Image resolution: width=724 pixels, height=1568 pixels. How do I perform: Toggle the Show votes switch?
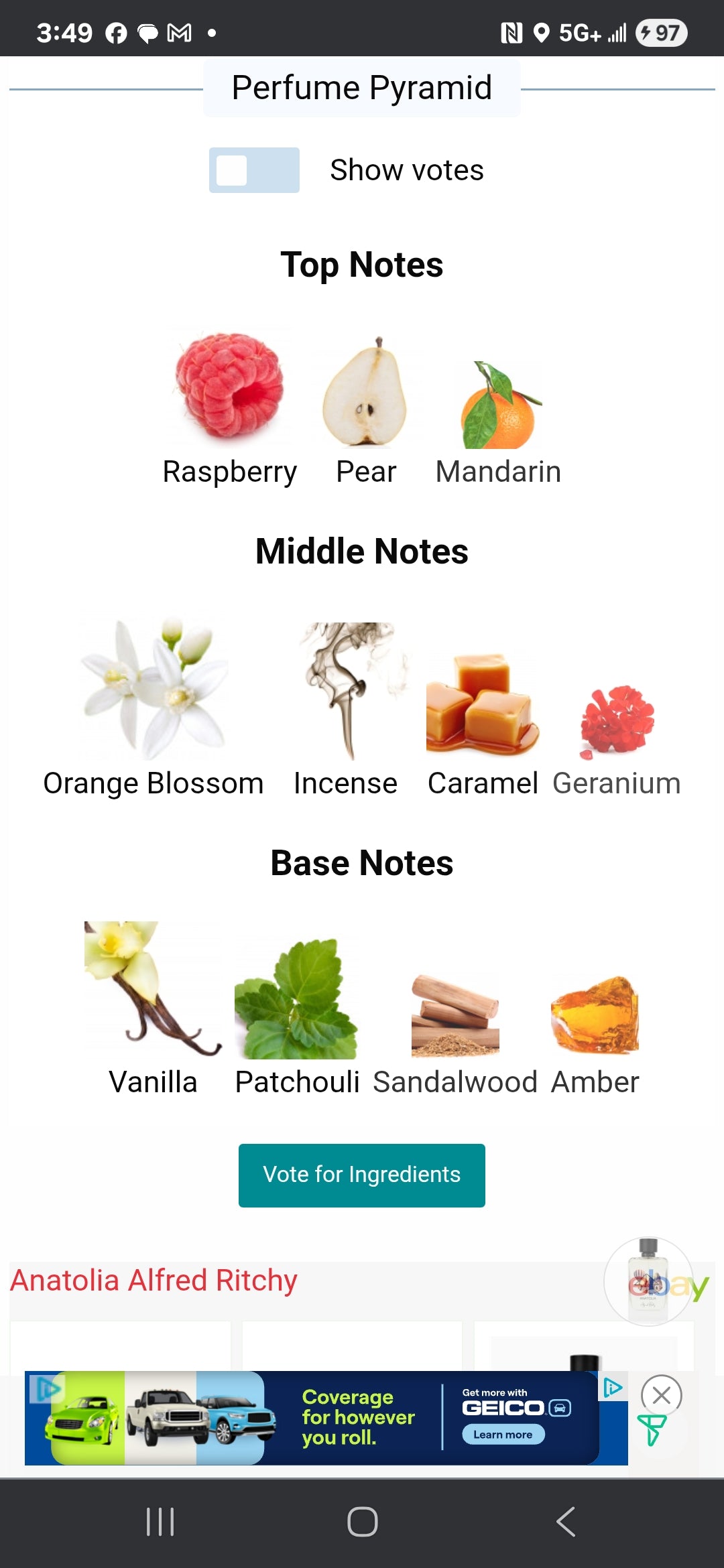[254, 170]
